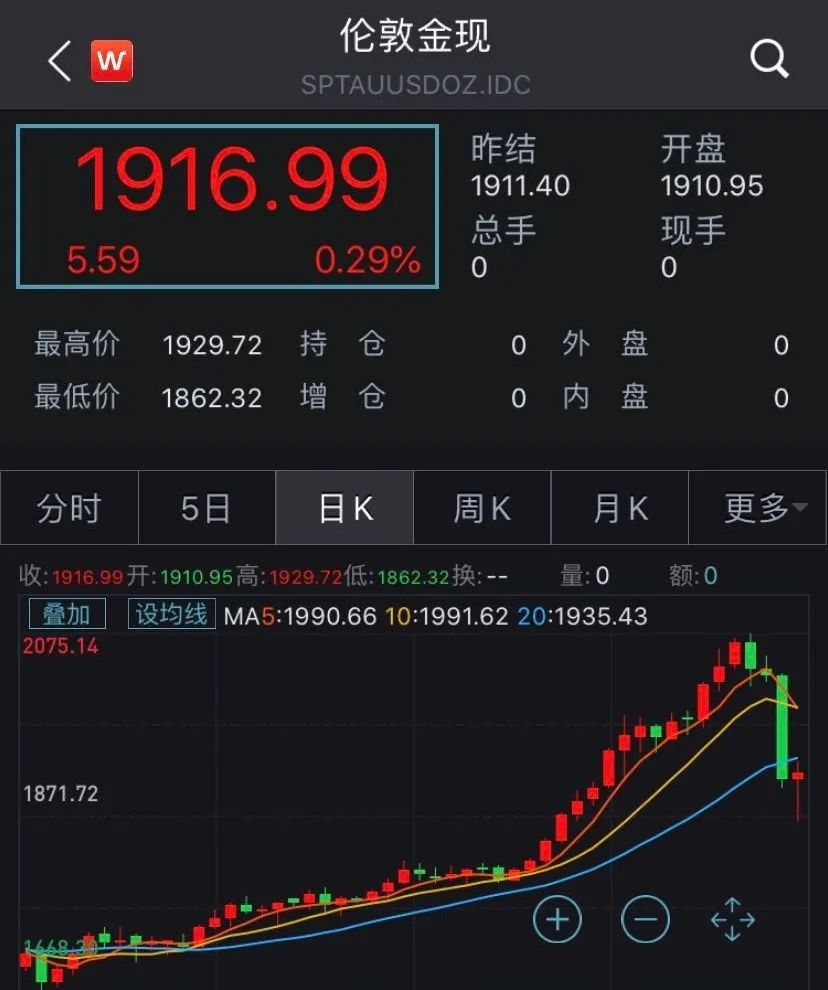
Task: Zoom out the chart with minus icon
Action: (x=645, y=918)
